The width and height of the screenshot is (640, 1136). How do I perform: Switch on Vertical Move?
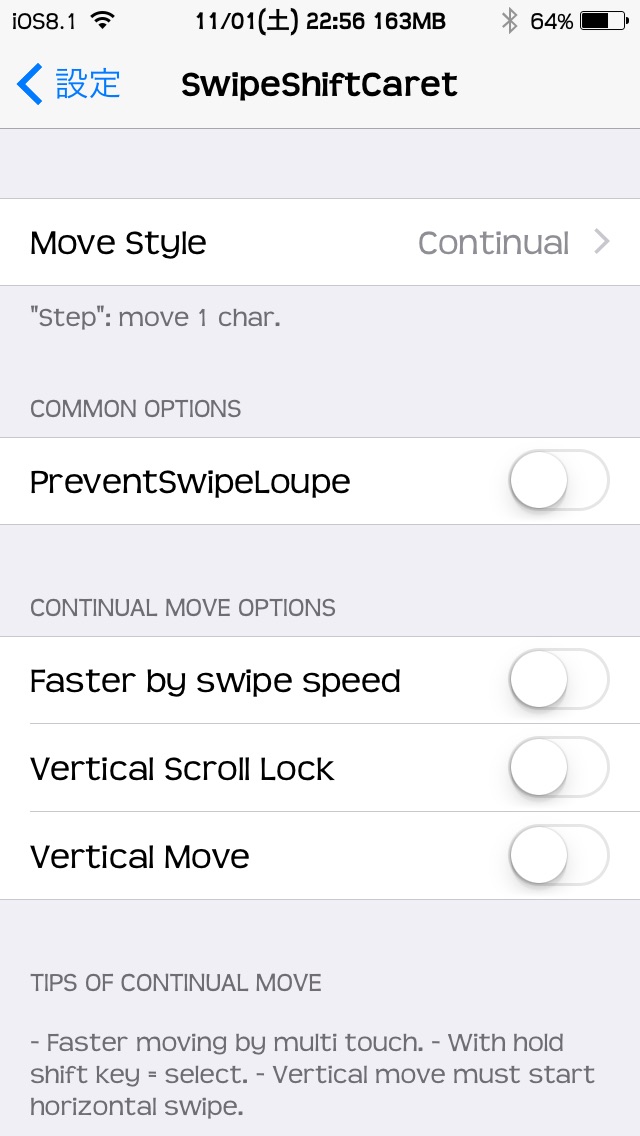559,856
